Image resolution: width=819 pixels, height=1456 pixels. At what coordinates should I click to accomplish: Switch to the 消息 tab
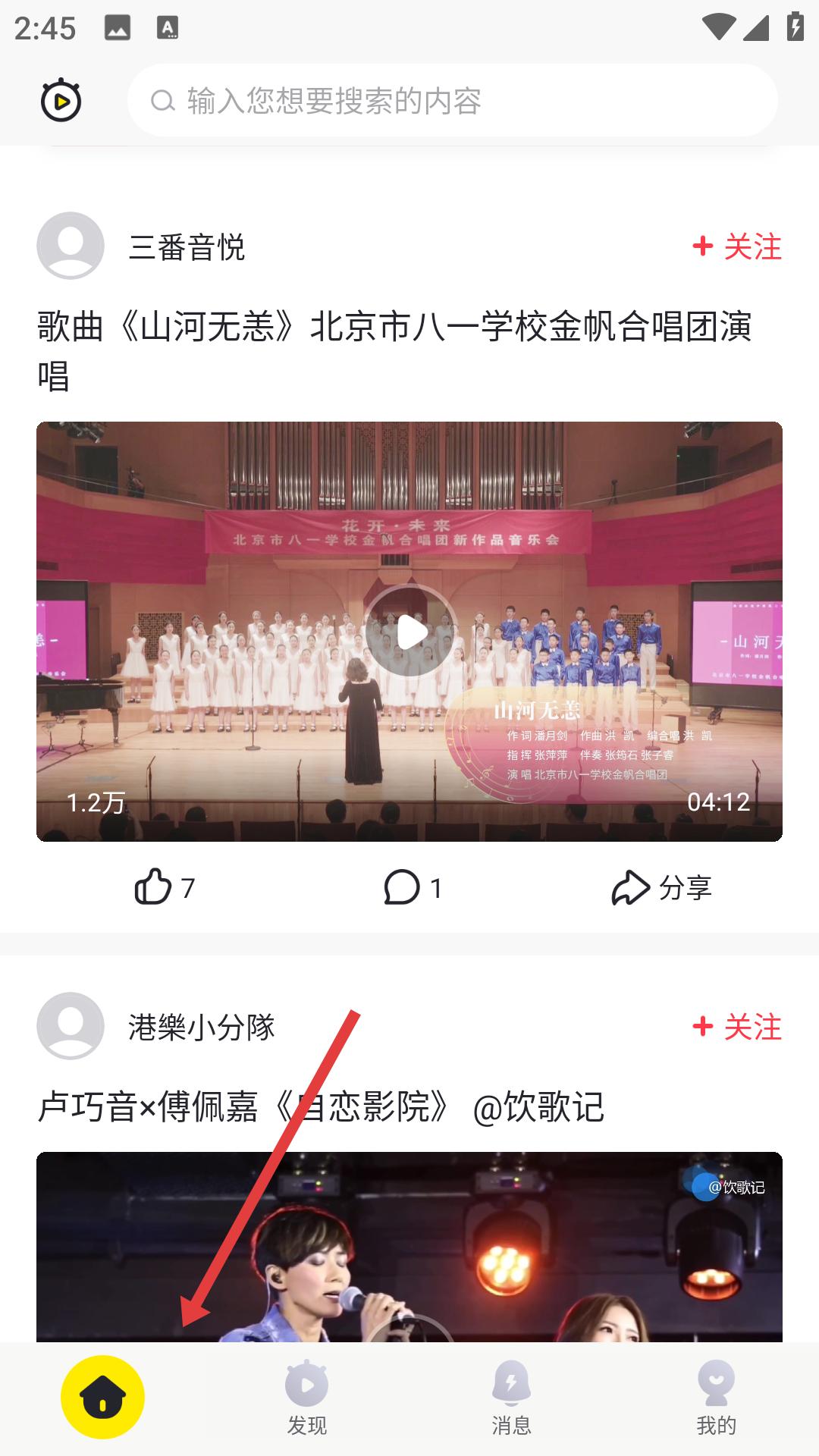(511, 1398)
